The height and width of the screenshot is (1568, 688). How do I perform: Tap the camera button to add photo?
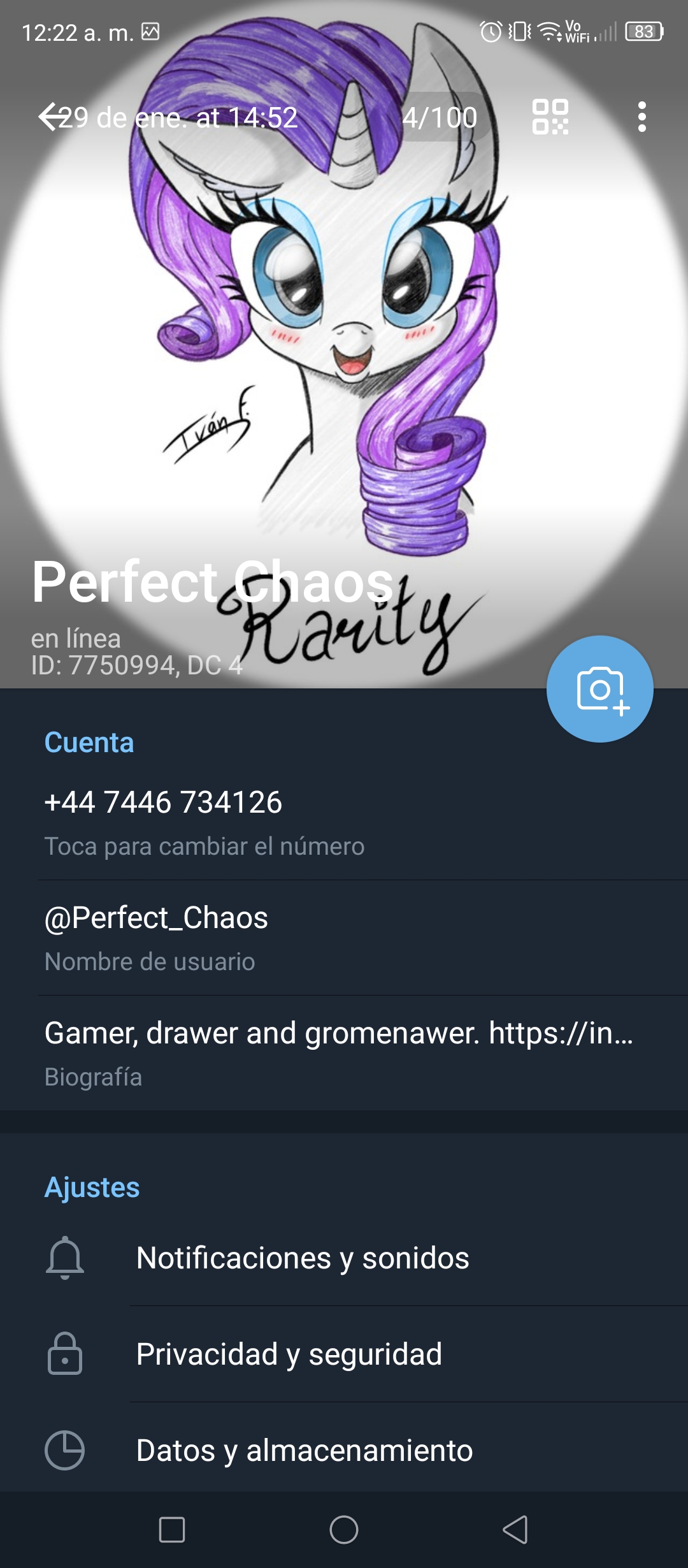600,689
